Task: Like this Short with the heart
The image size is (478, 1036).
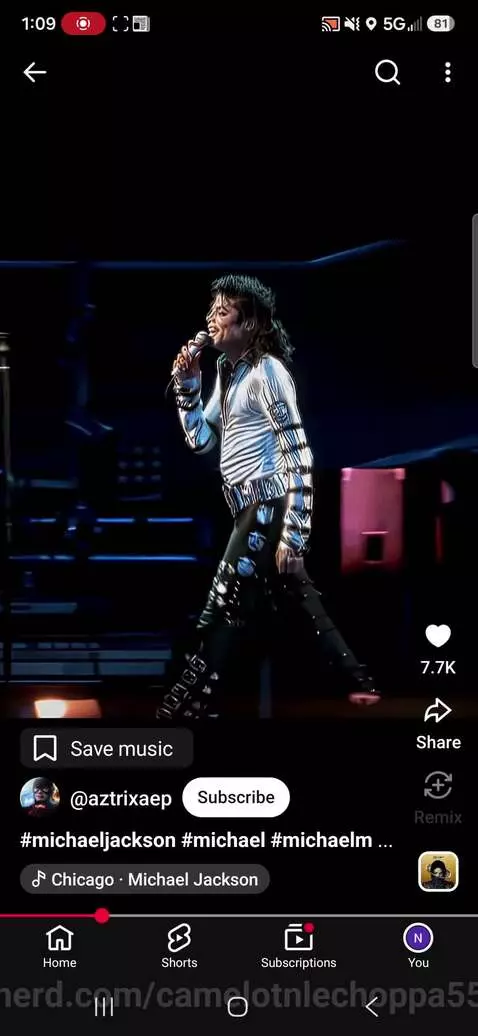Action: pos(438,636)
